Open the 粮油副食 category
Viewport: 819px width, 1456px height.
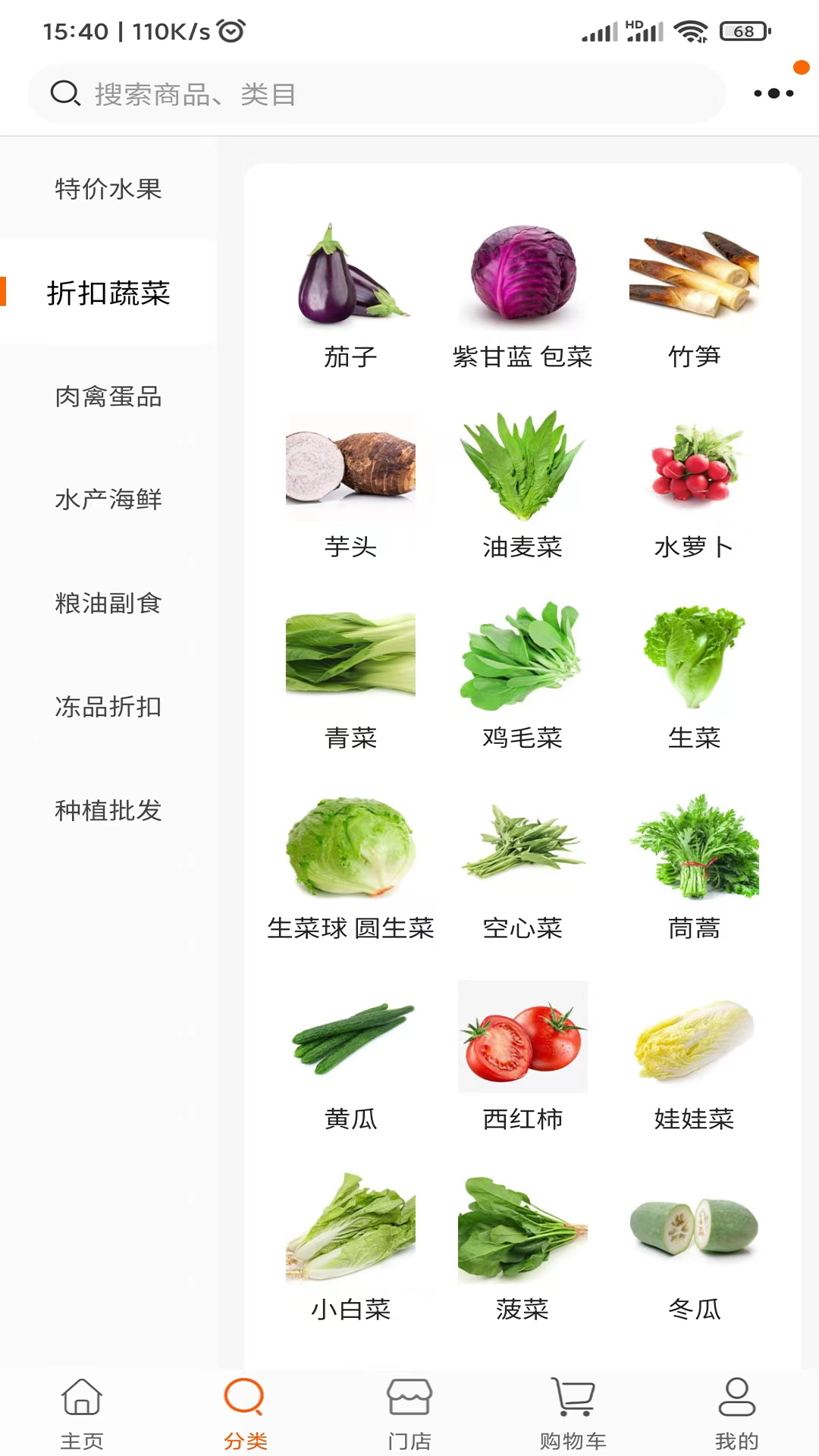click(108, 604)
